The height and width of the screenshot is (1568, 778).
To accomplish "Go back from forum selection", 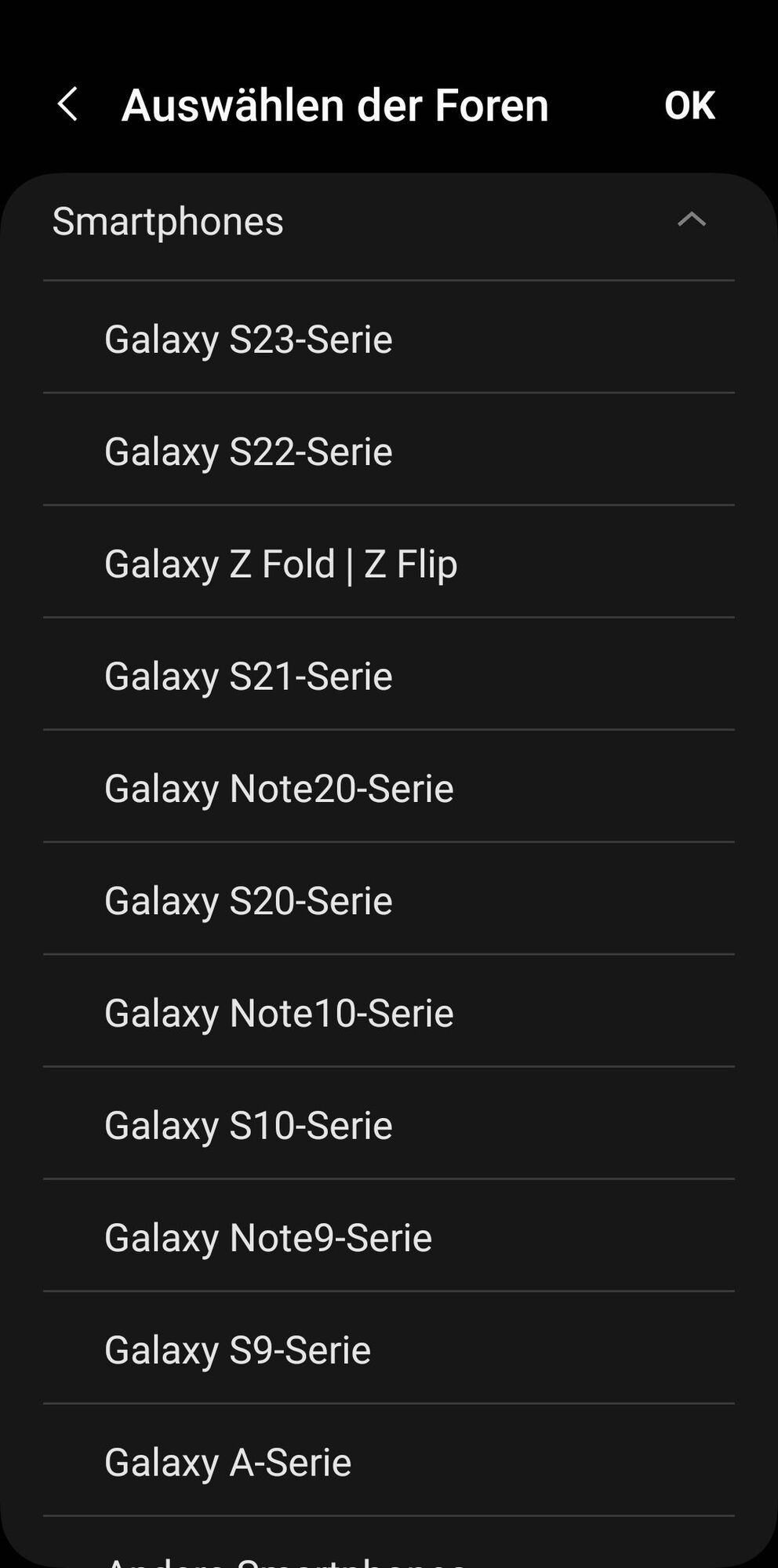I will 68,104.
